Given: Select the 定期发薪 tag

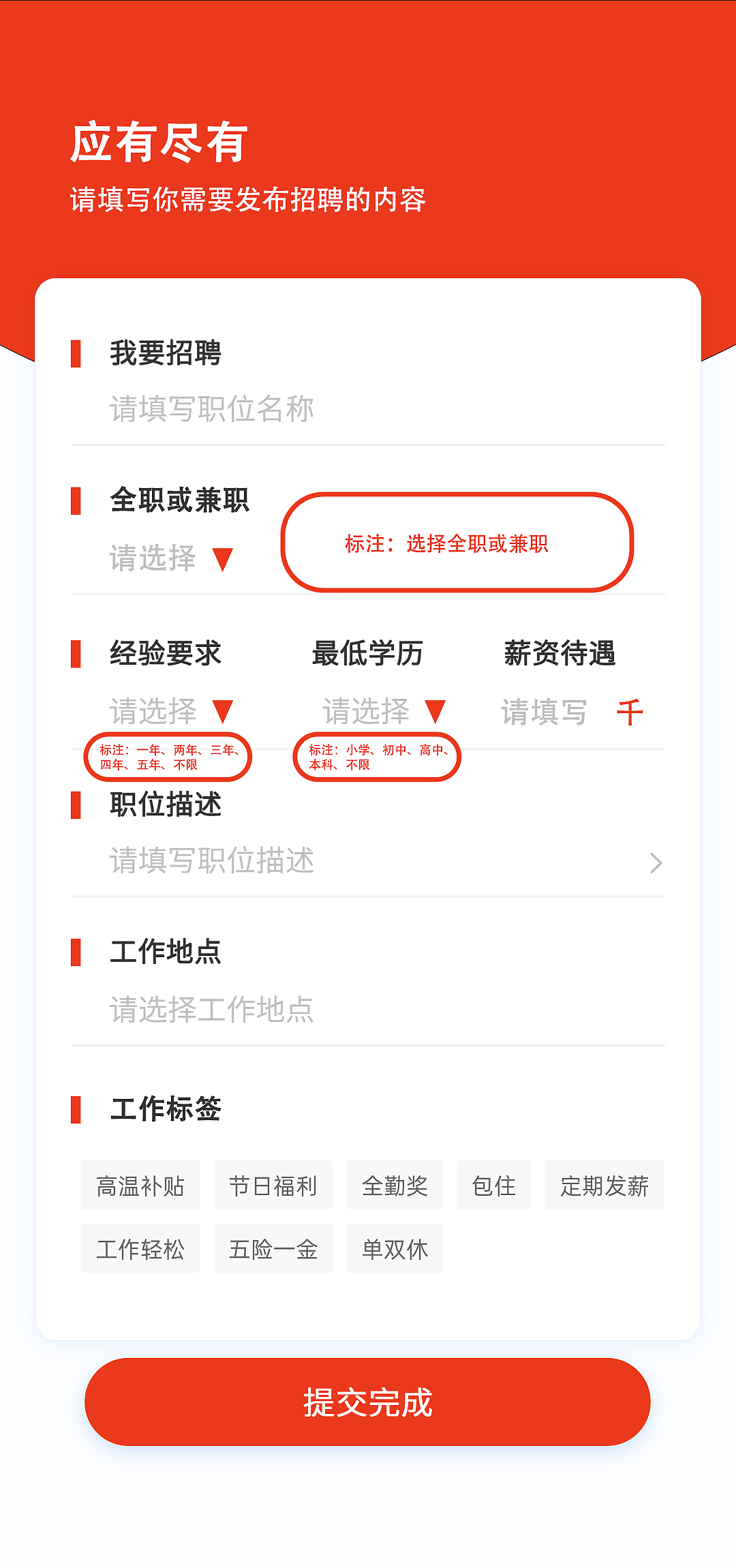Looking at the screenshot, I should pyautogui.click(x=604, y=1185).
